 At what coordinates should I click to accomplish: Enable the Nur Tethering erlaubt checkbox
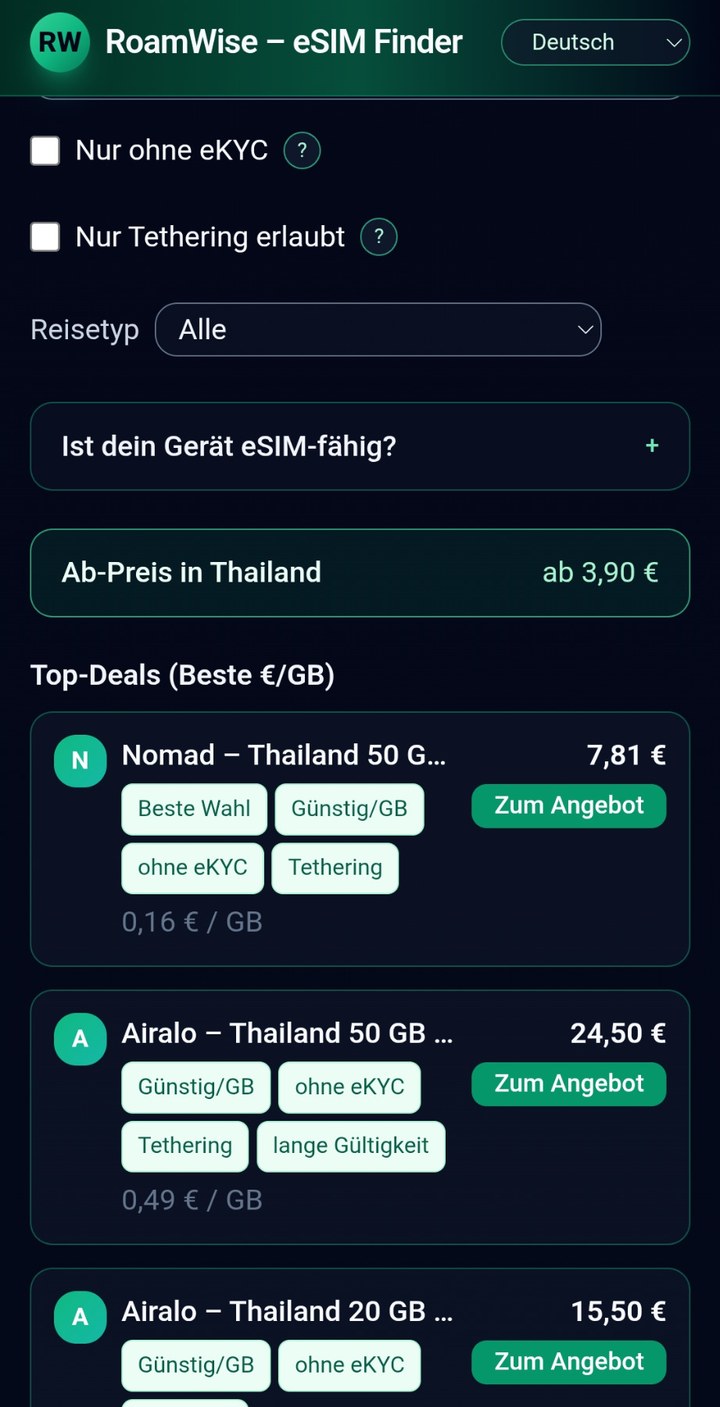coord(45,236)
